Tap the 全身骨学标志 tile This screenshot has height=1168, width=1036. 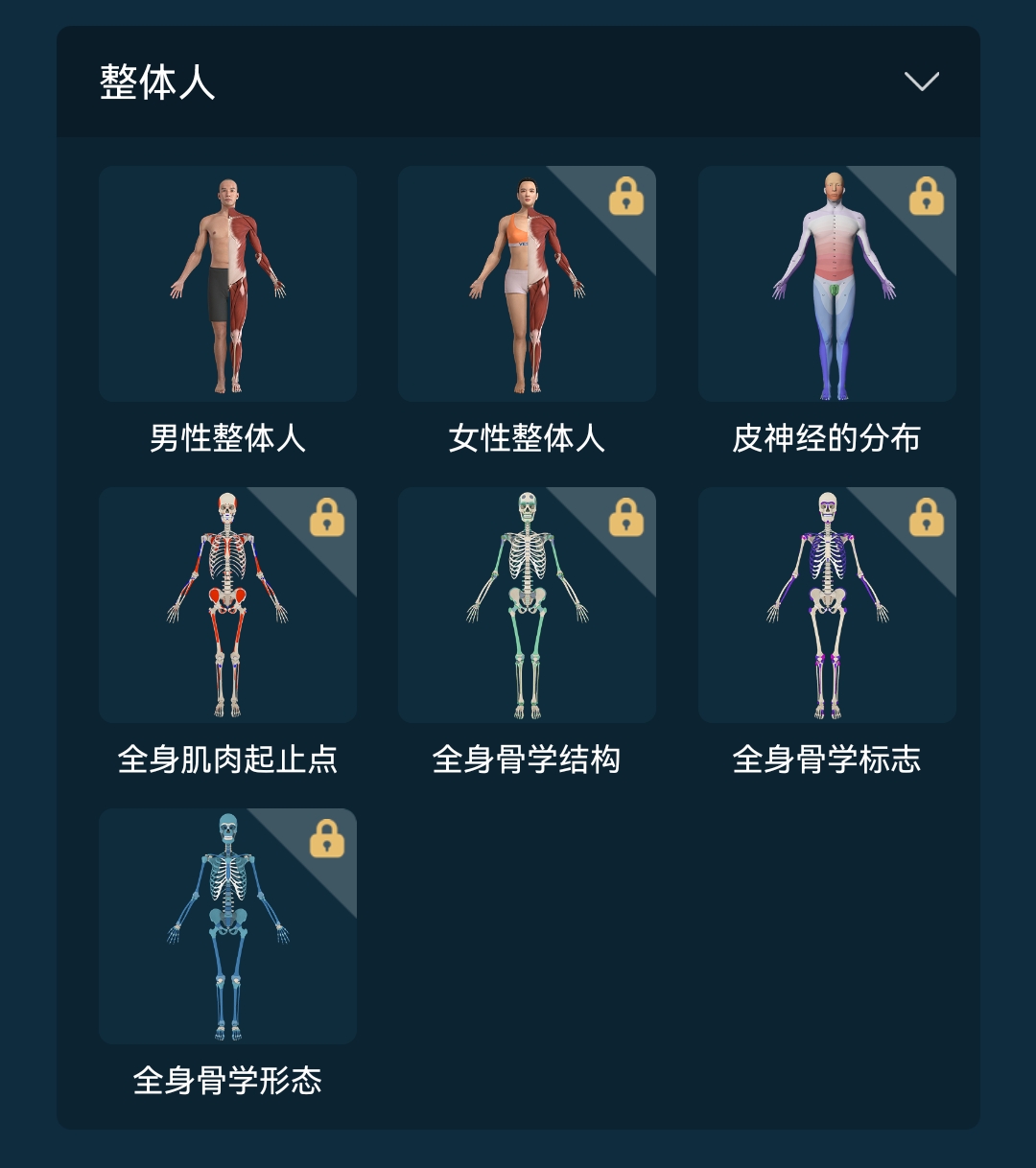827,605
